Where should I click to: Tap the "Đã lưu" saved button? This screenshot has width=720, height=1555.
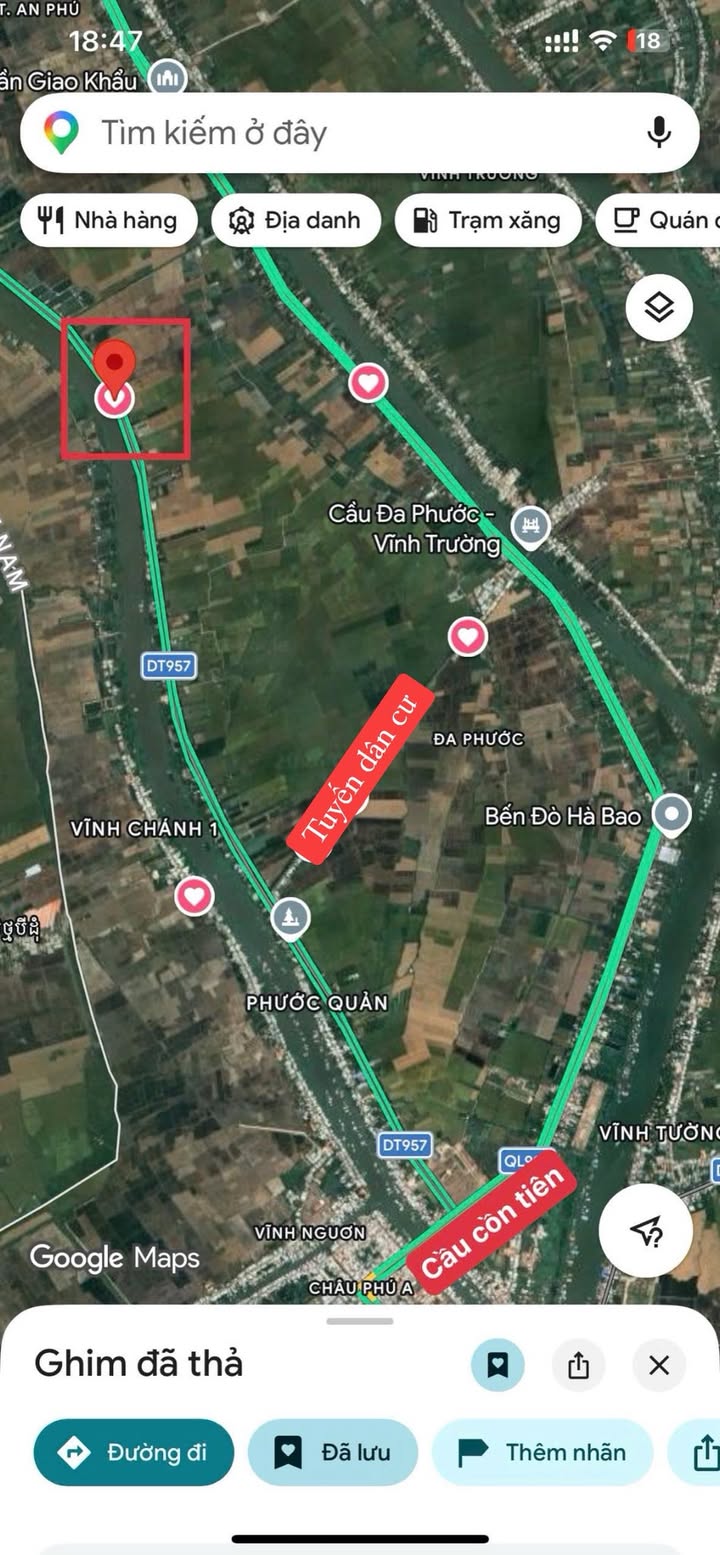tap(333, 1452)
